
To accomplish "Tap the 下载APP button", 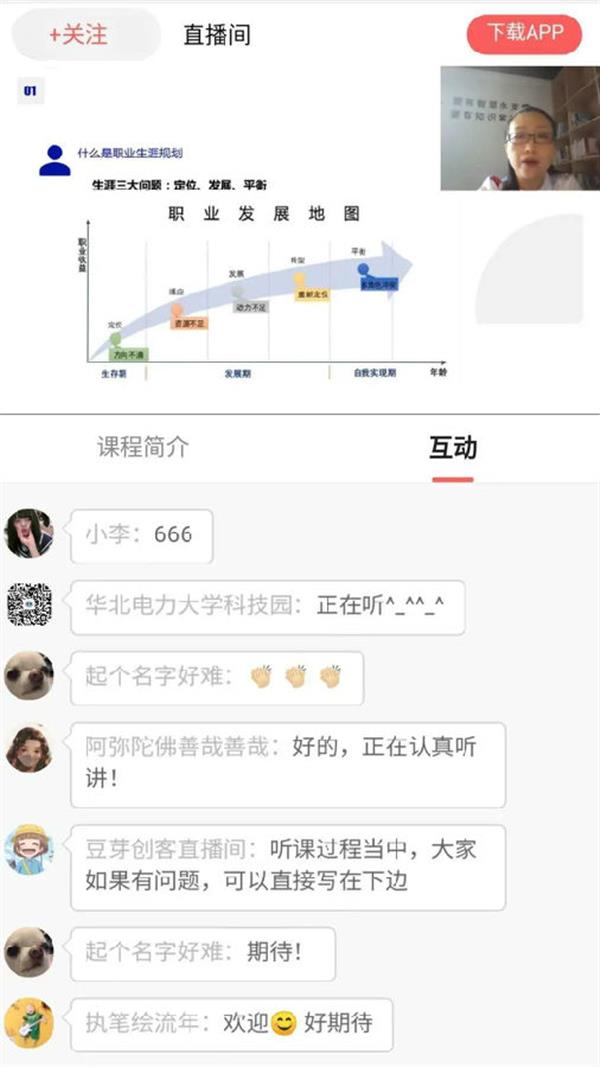I will (524, 33).
